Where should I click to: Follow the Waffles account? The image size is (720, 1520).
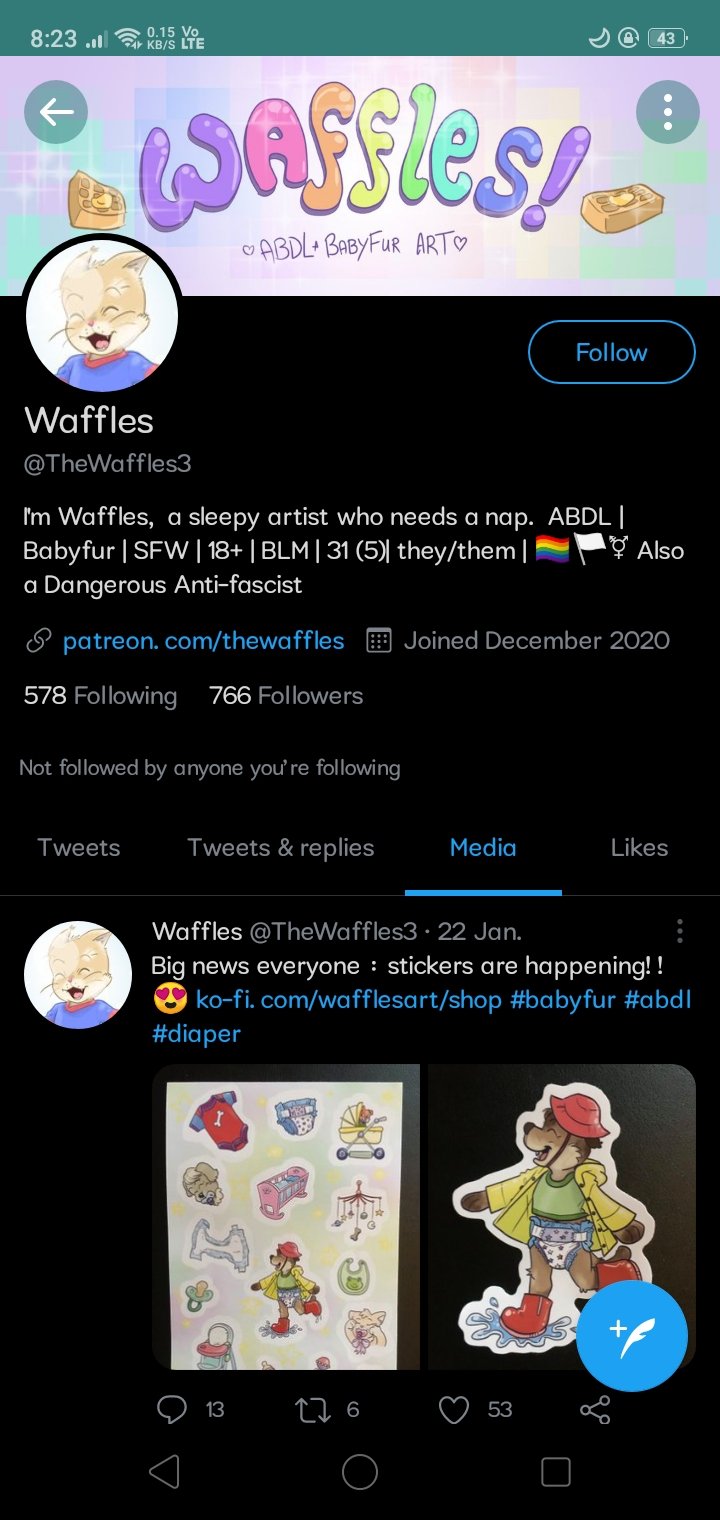pyautogui.click(x=611, y=352)
